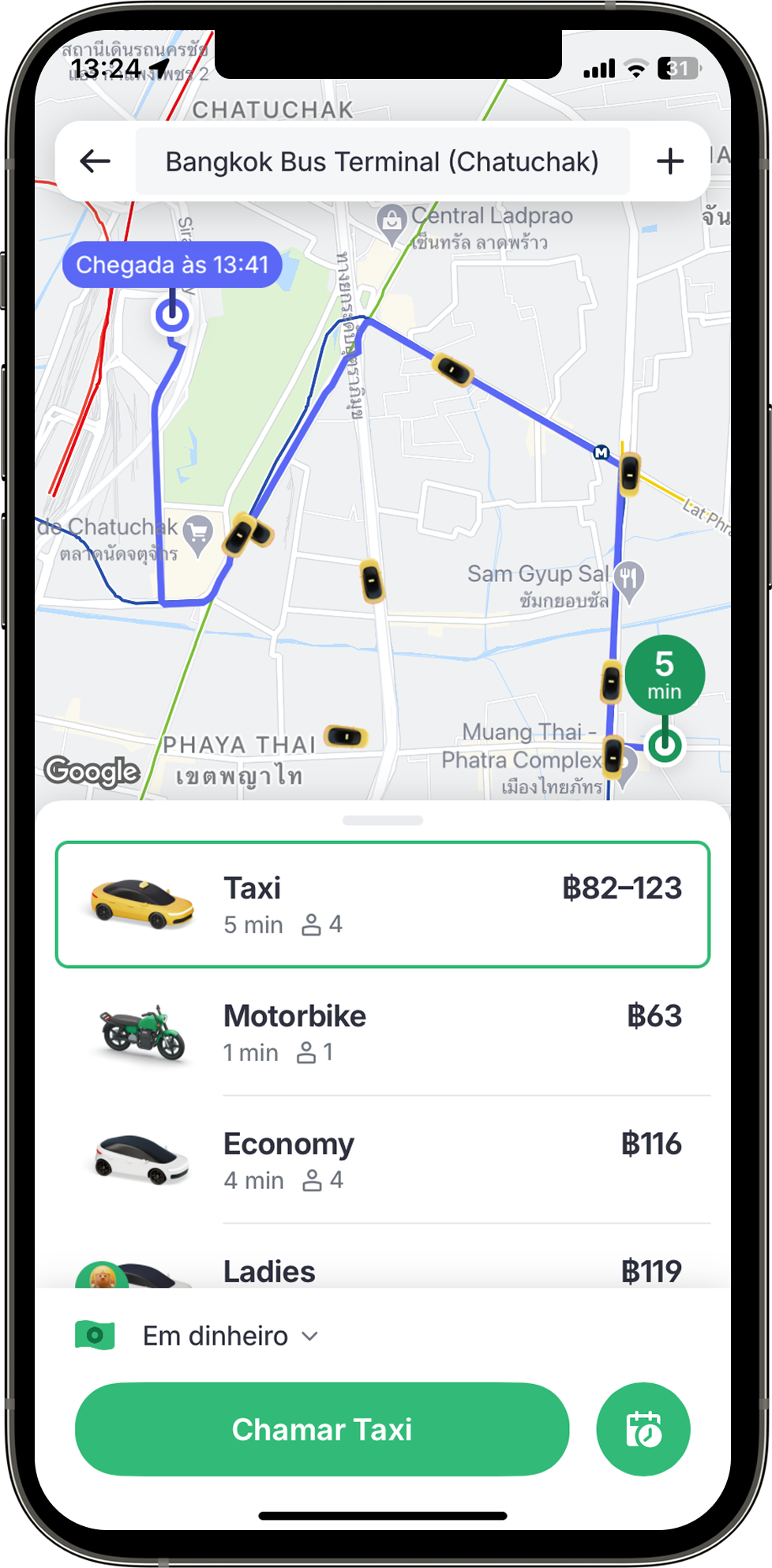Image resolution: width=772 pixels, height=1568 pixels.
Task: Choose the Motorbike ride option
Action: pos(382,1032)
